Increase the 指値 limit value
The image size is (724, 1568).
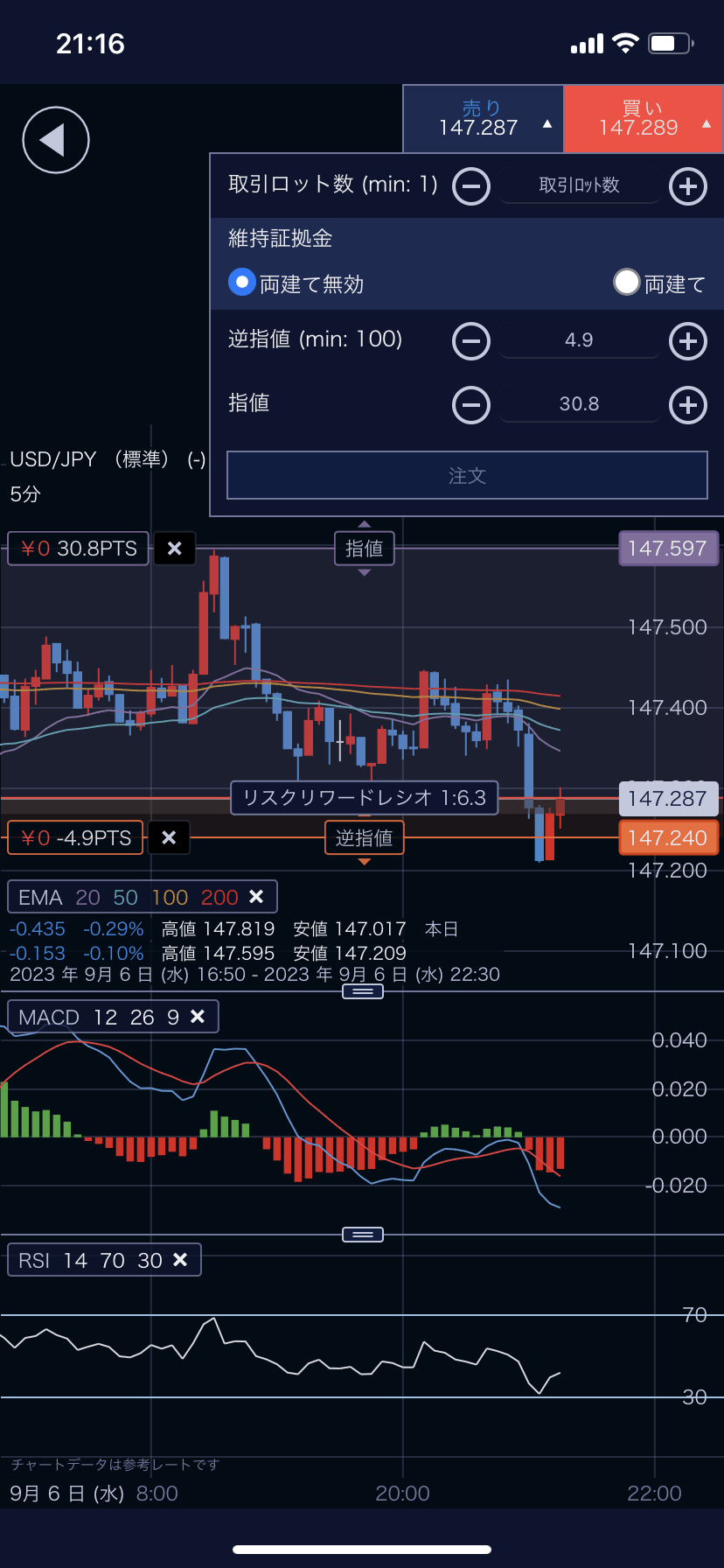pos(688,404)
